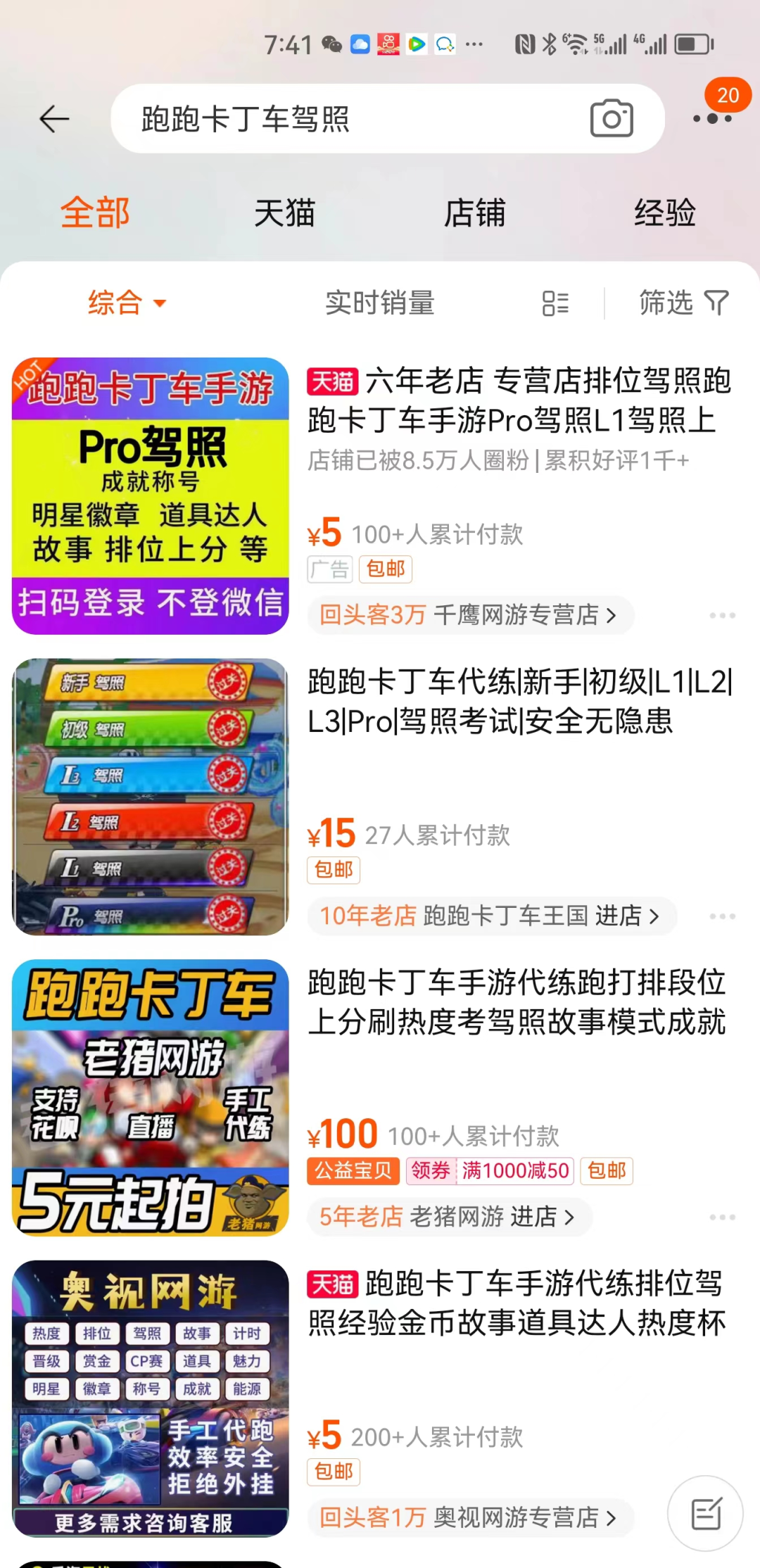The width and height of the screenshot is (760, 1568).
Task: Search by photo with the camera icon
Action: point(611,119)
